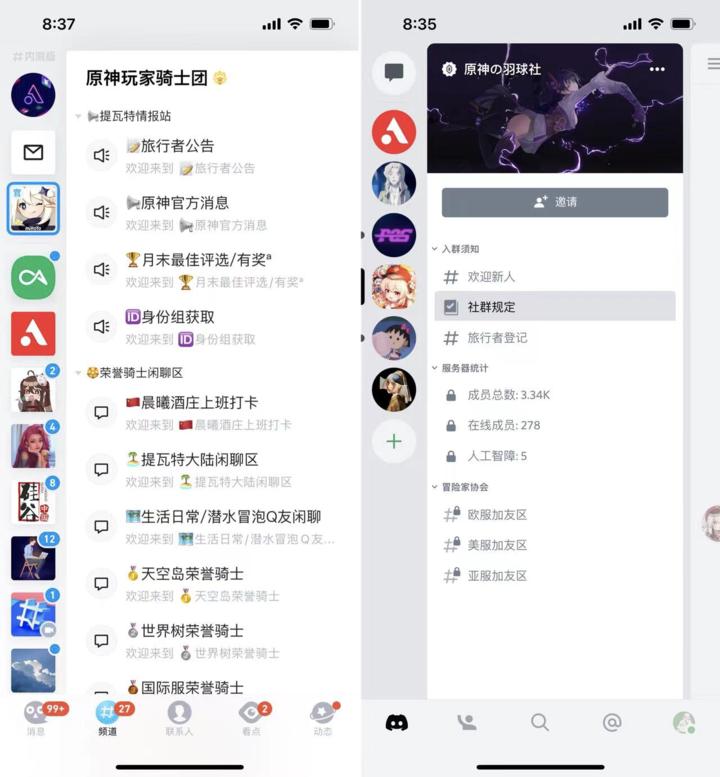720x777 pixels.
Task: Tap the green plus to add a Discord server
Action: pos(393,441)
